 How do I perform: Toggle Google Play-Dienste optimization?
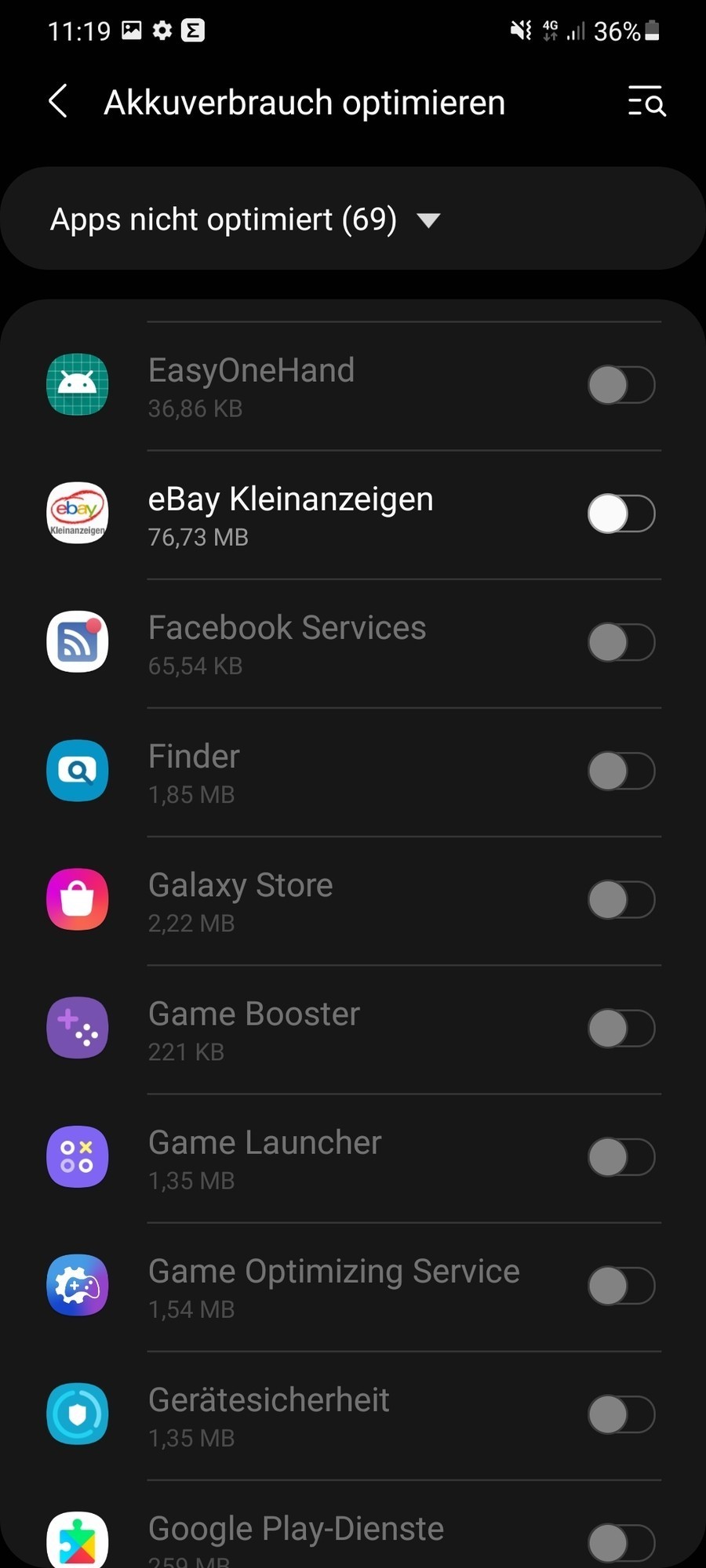621,1542
